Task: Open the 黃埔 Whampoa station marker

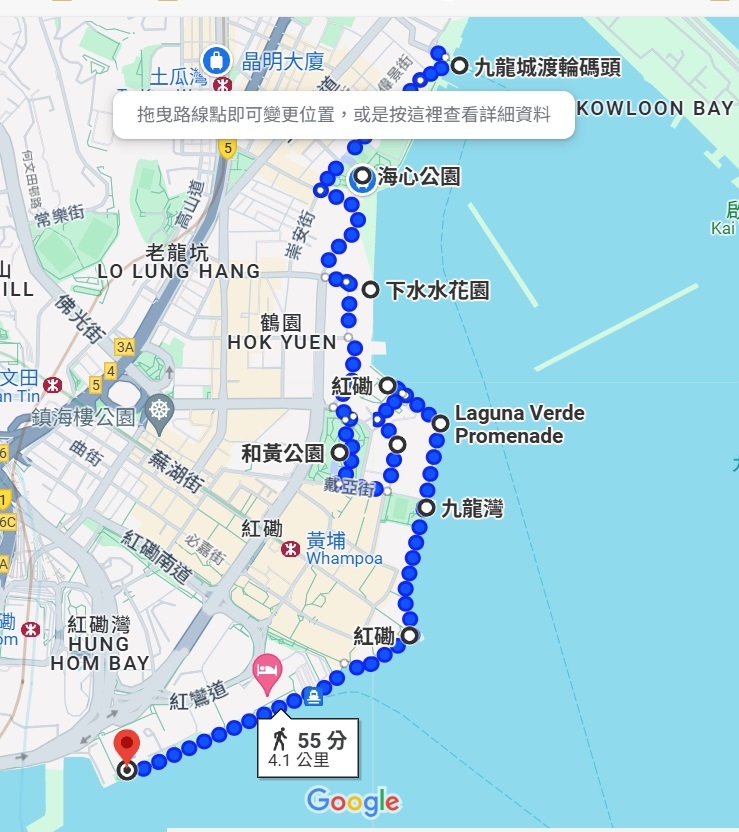Action: coord(291,549)
